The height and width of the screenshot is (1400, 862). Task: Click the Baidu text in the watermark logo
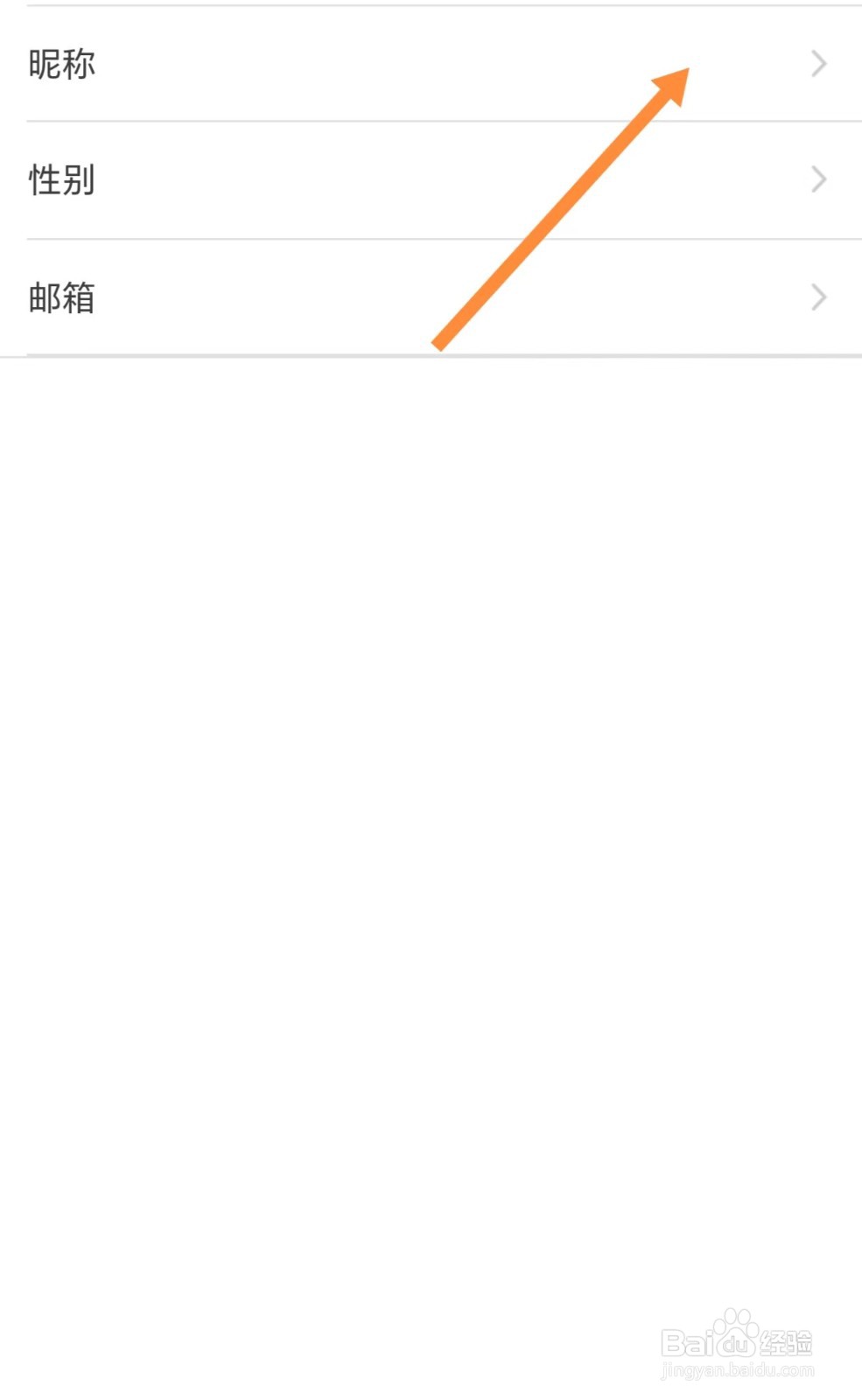pos(687,1341)
